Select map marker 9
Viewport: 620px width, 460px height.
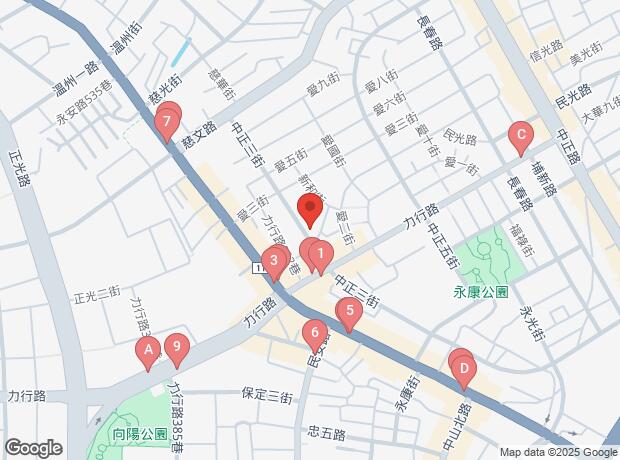177,349
